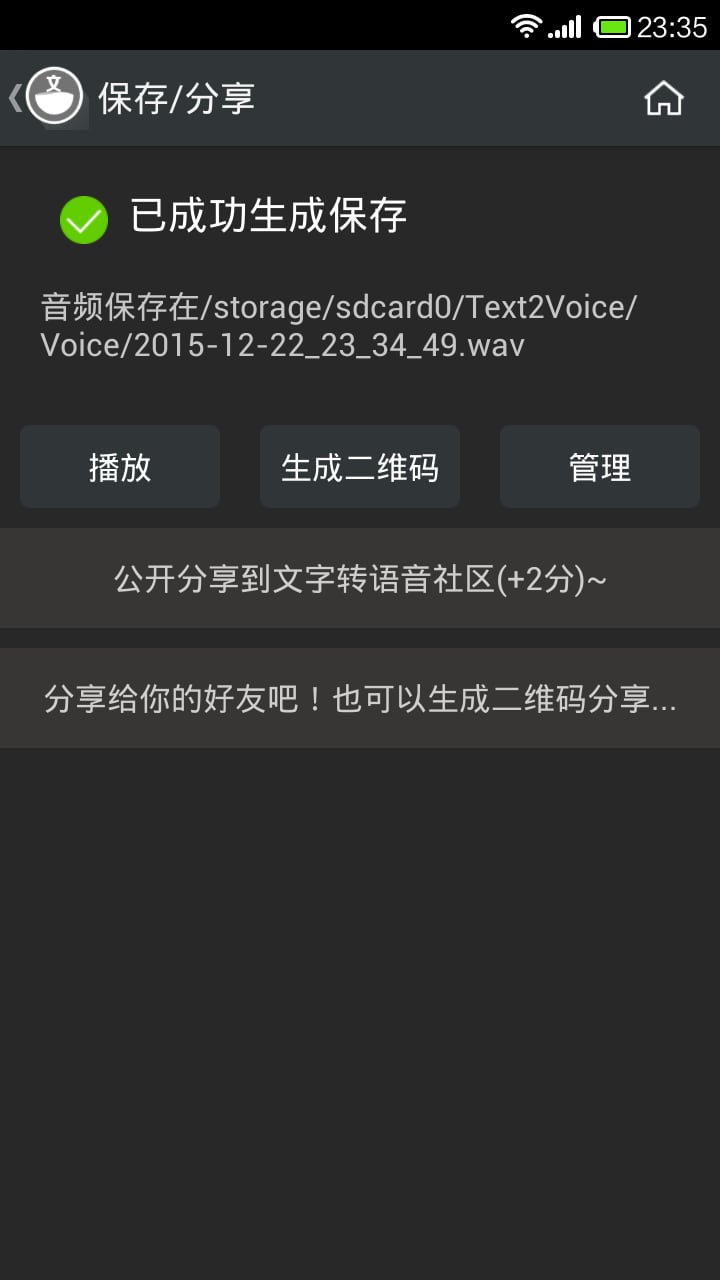
Task: Tap 公开分享到文字转语音社区 to share publicly
Action: 360,578
